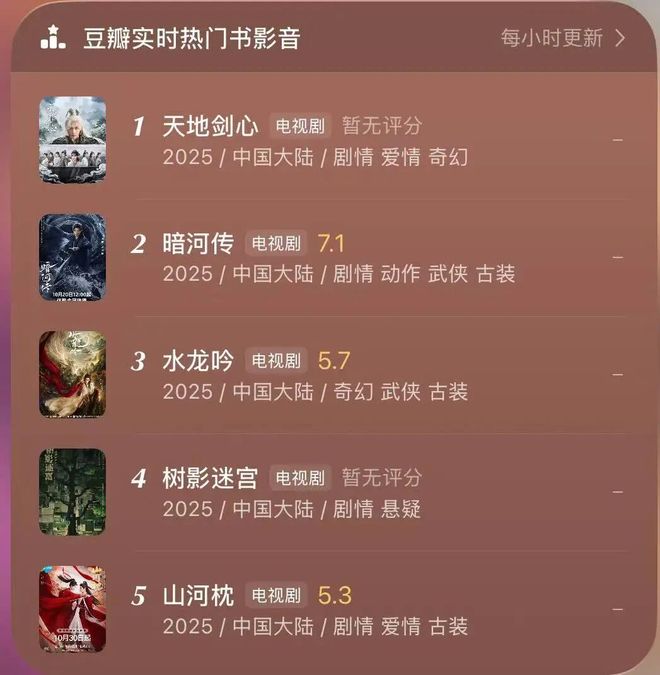Open the 树影迷宫 drama page

210,478
